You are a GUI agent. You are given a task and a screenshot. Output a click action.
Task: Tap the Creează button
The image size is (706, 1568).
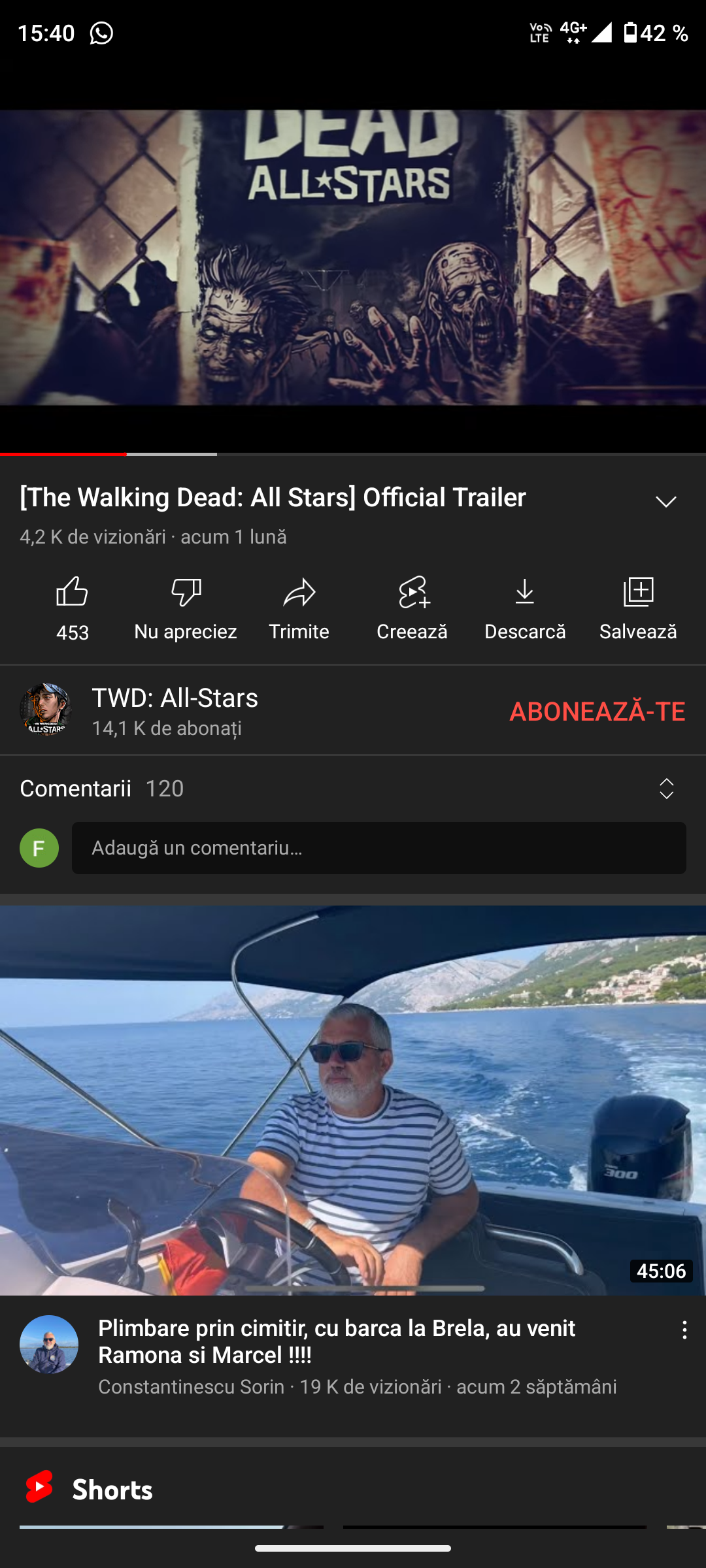tap(412, 608)
